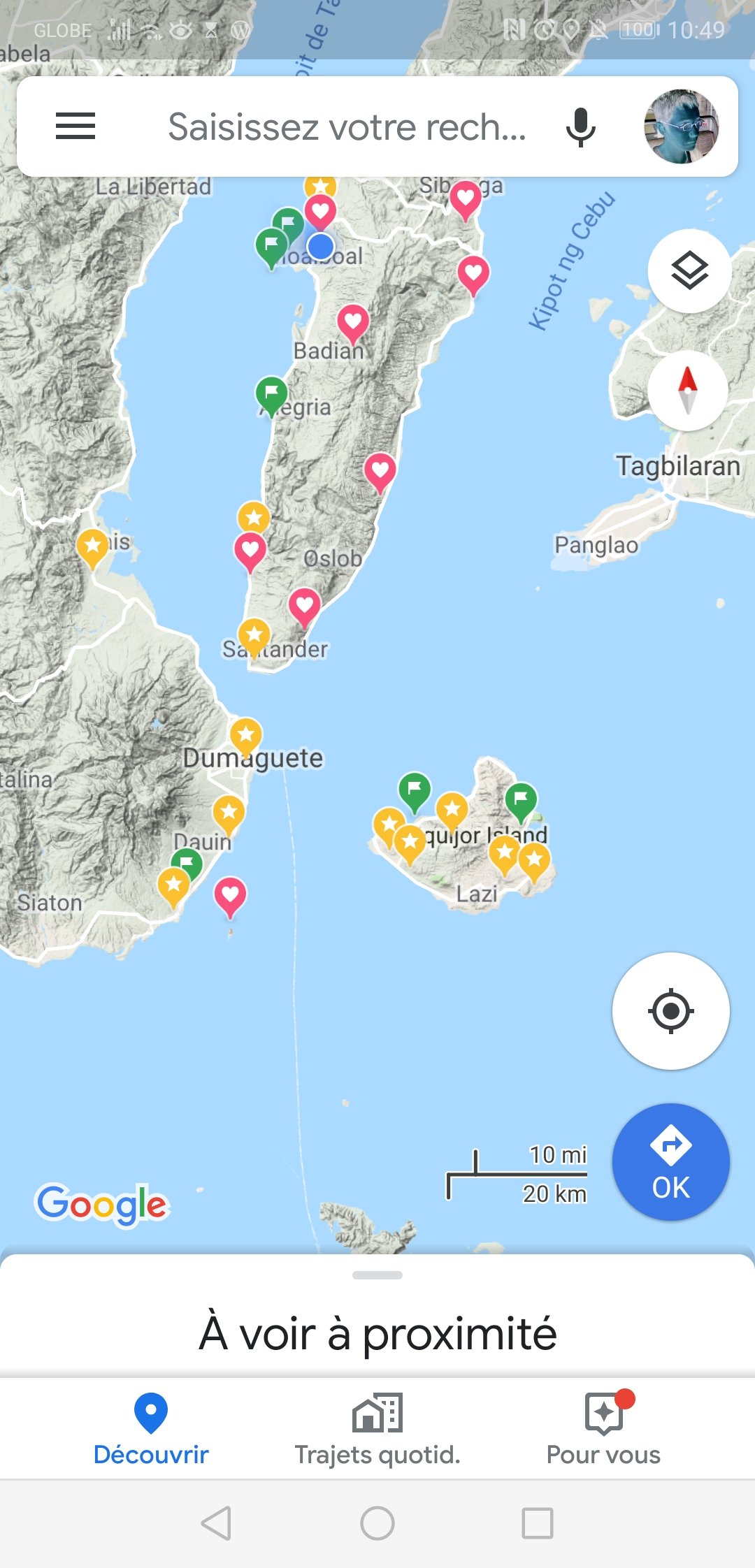Select the star pin at Dumaguete
This screenshot has width=755, height=1568.
click(x=245, y=736)
